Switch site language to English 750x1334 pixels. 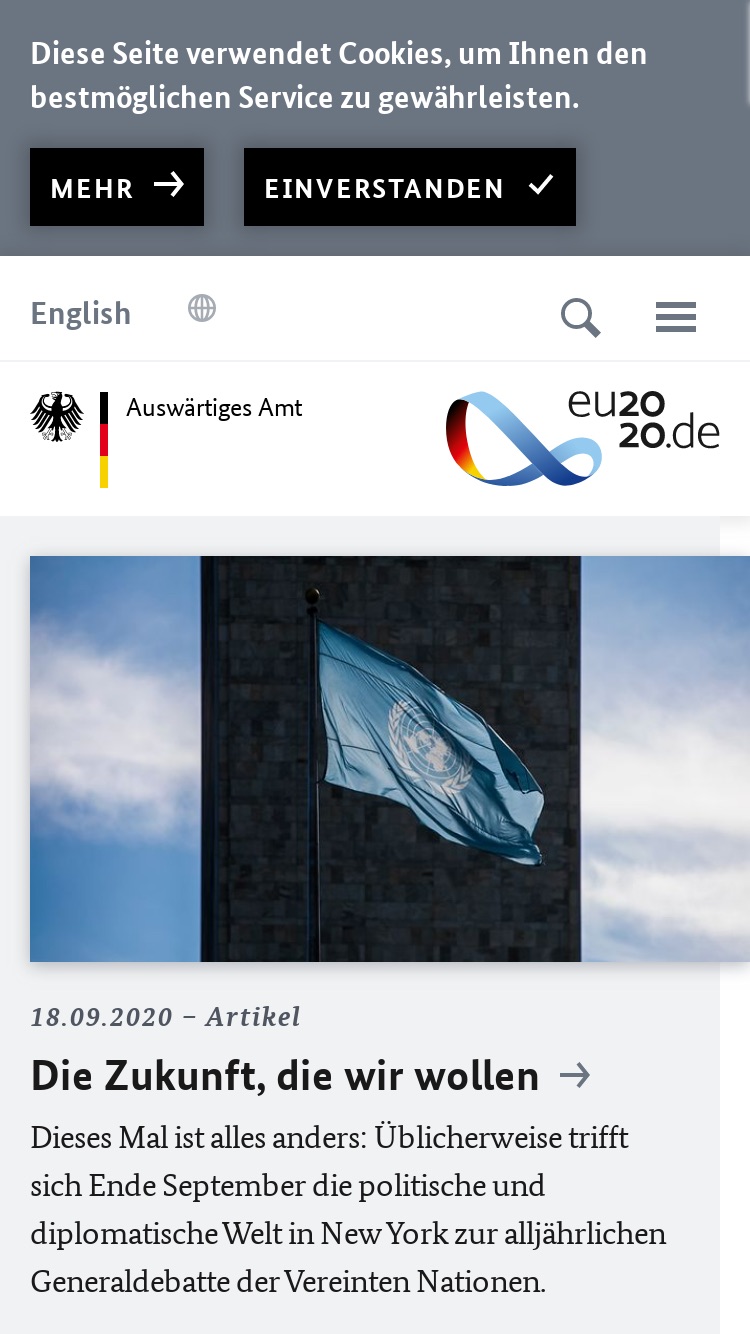81,313
